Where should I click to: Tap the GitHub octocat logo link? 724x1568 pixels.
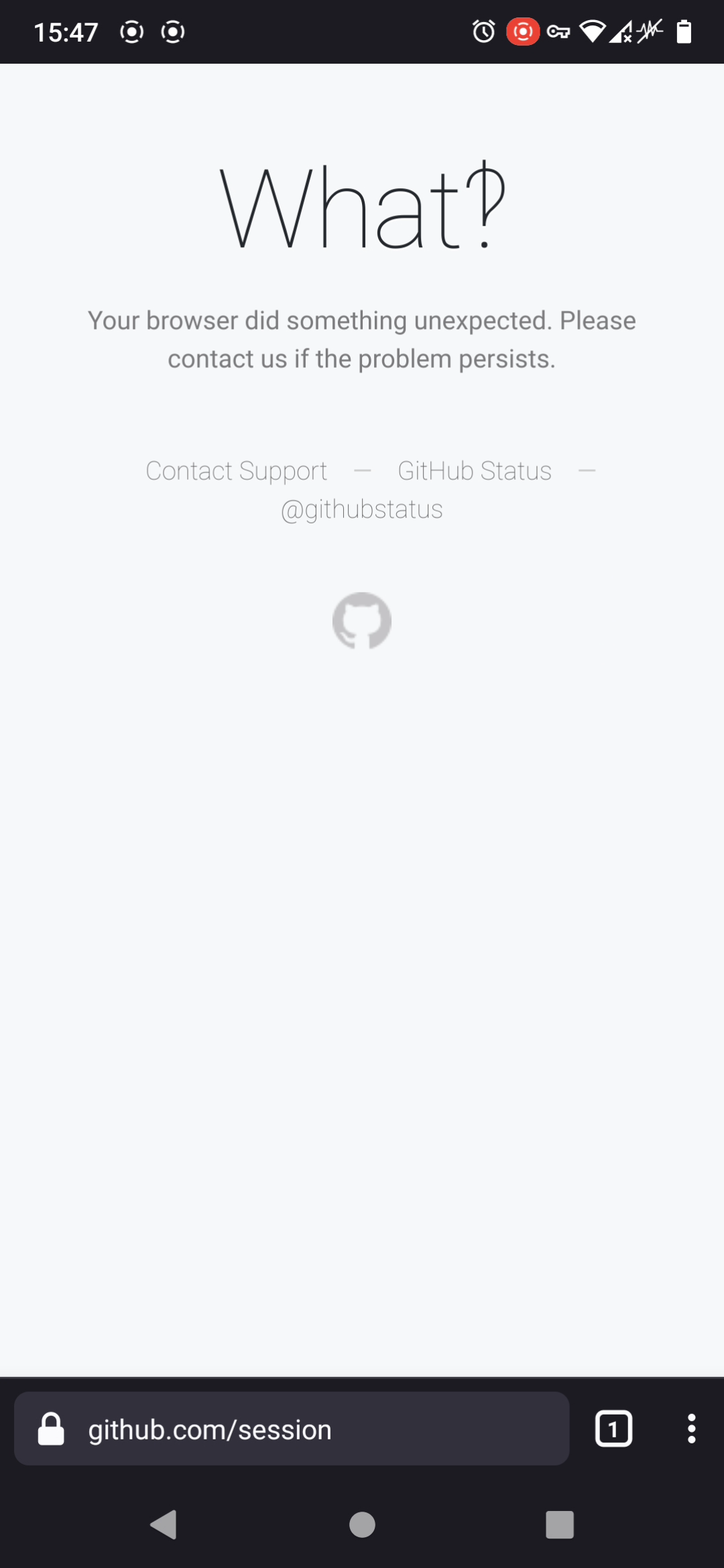pyautogui.click(x=362, y=620)
